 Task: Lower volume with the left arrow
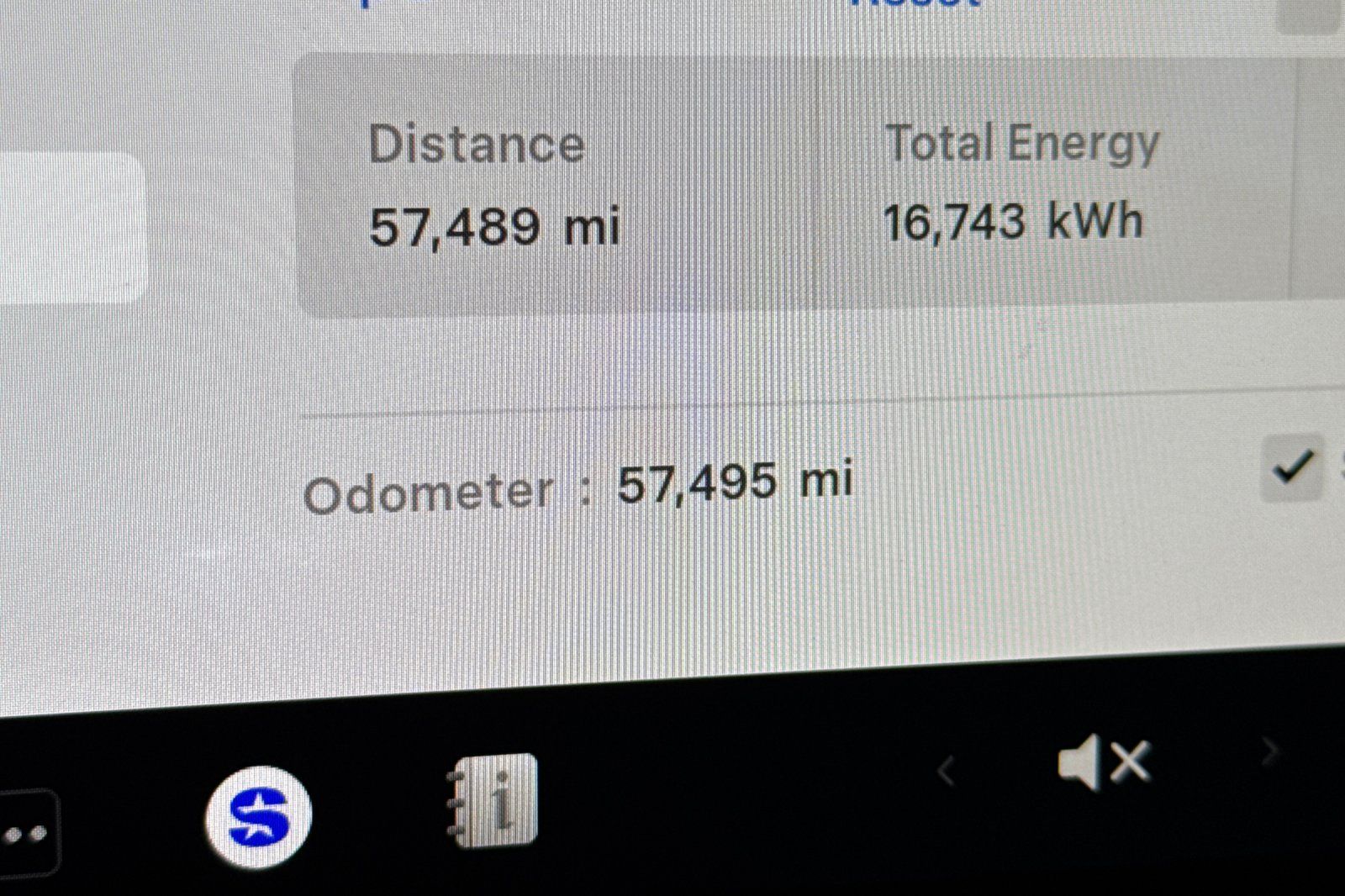coord(947,770)
